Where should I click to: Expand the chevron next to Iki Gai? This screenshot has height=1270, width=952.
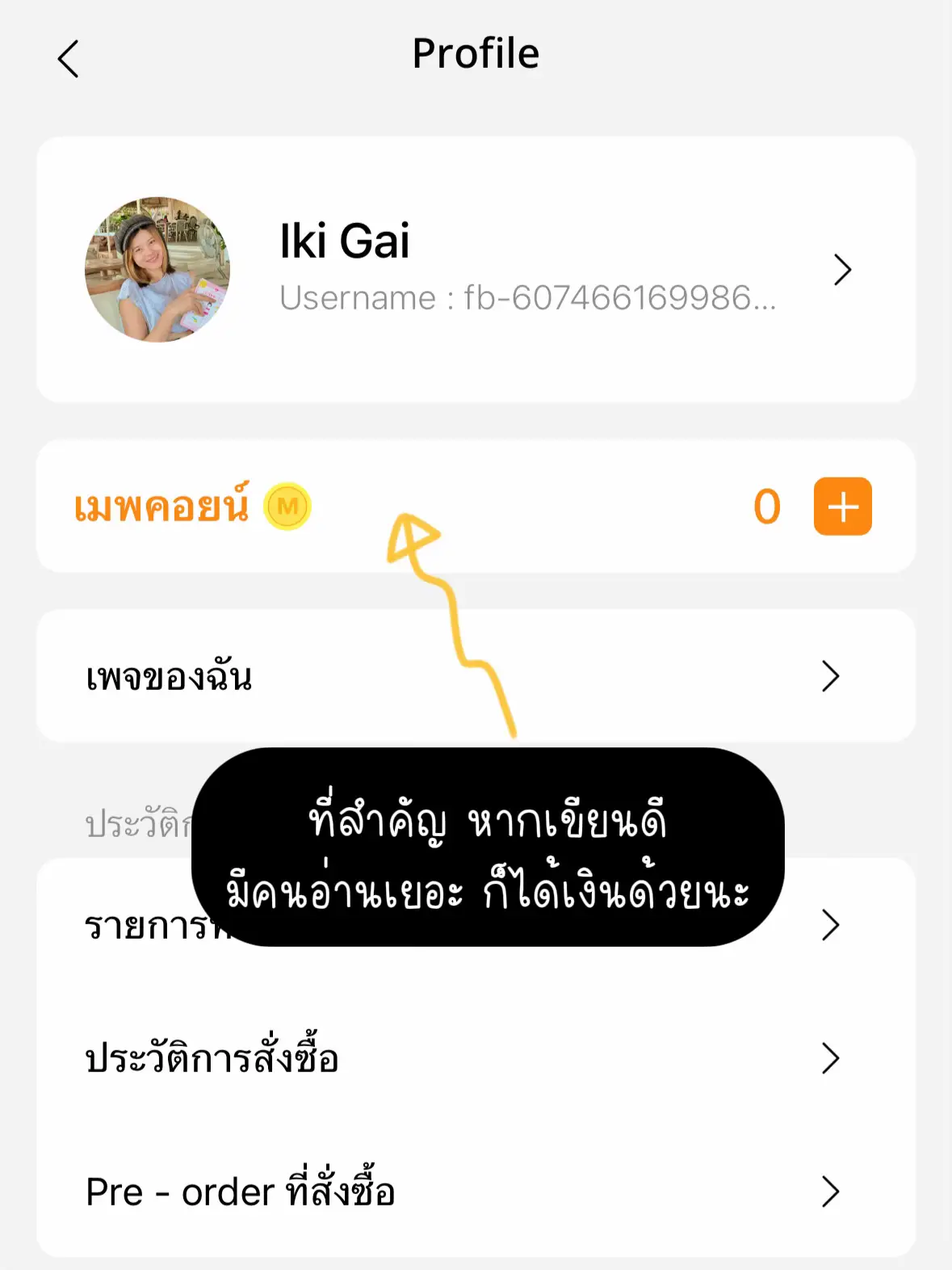coord(842,271)
